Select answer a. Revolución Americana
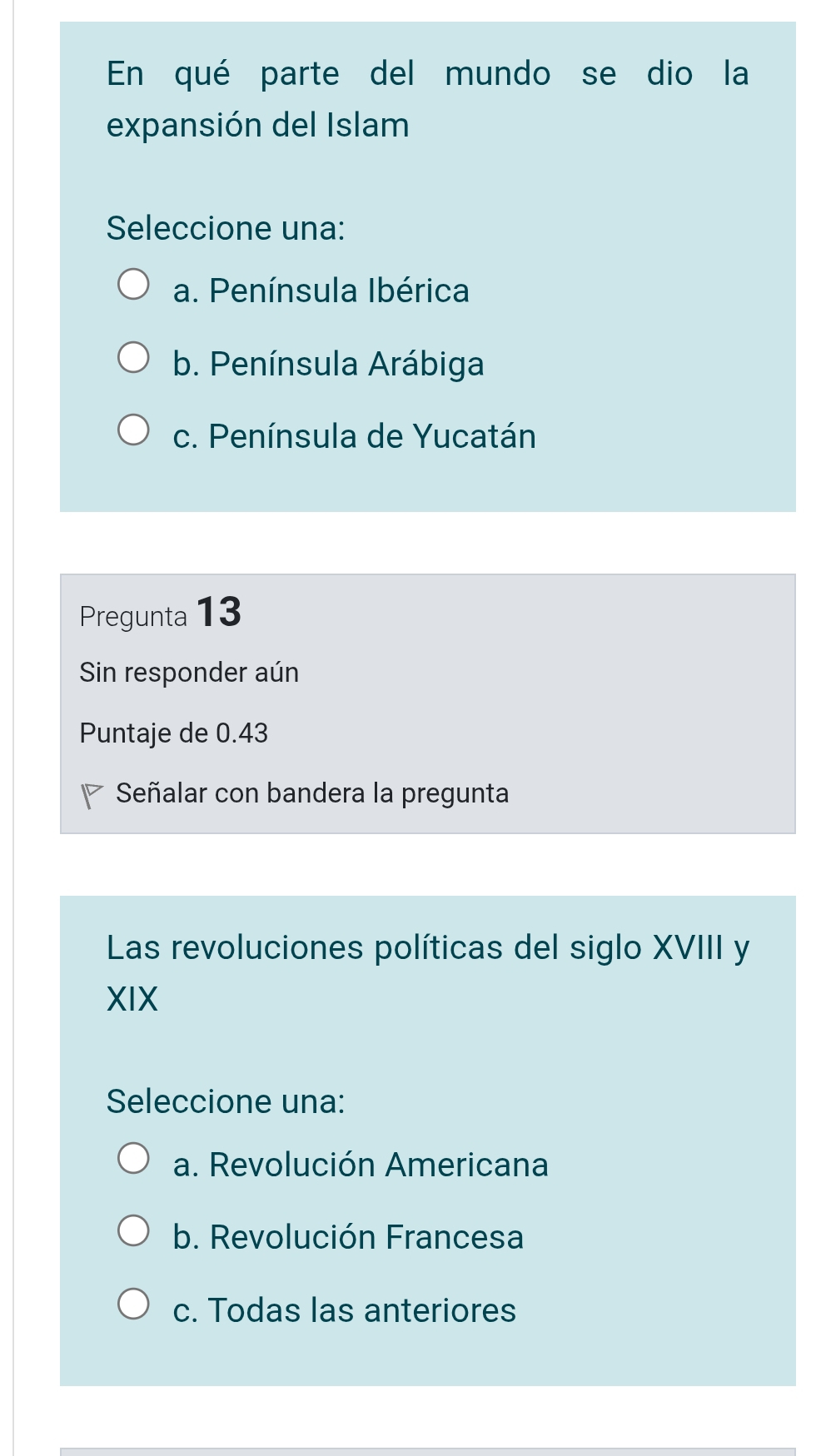This screenshot has width=821, height=1456. pyautogui.click(x=133, y=1158)
